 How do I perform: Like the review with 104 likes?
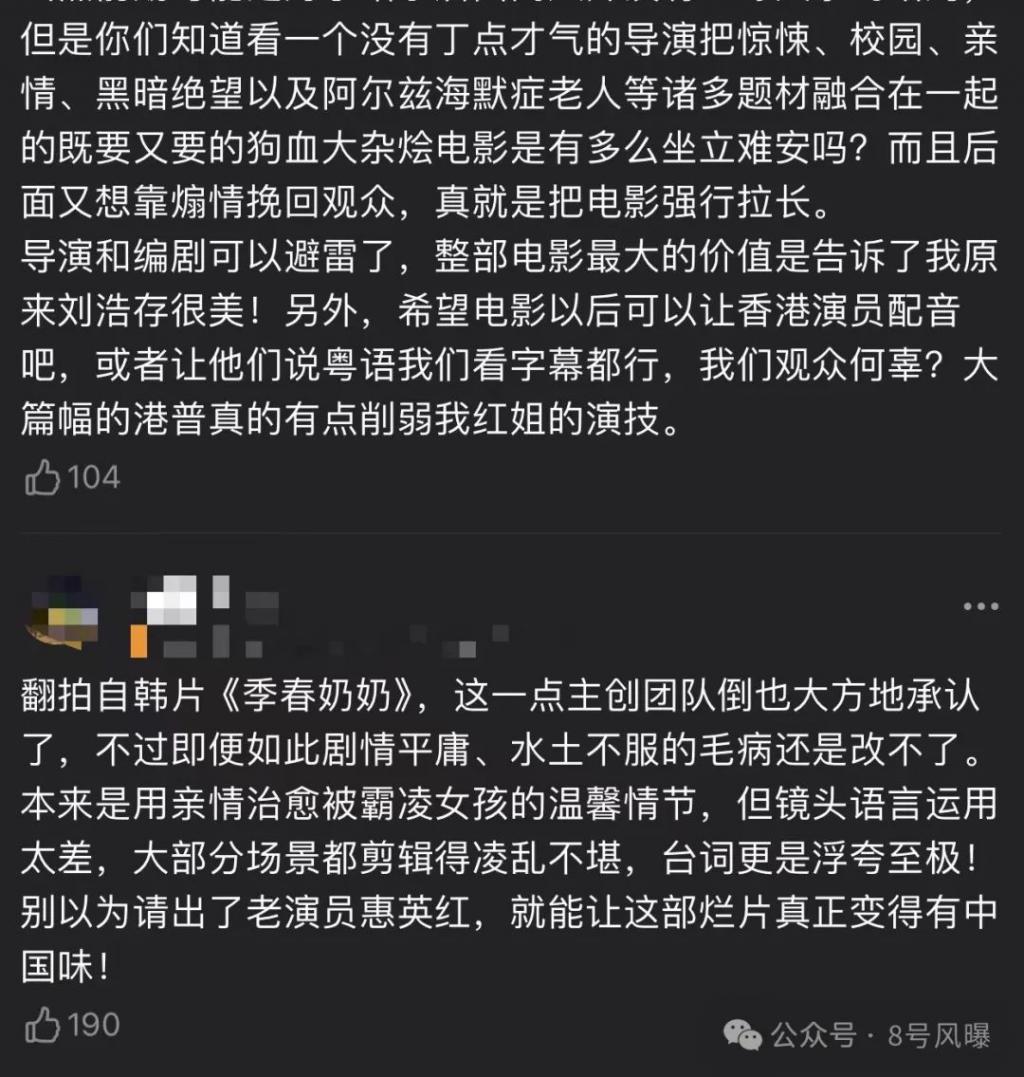[44, 478]
